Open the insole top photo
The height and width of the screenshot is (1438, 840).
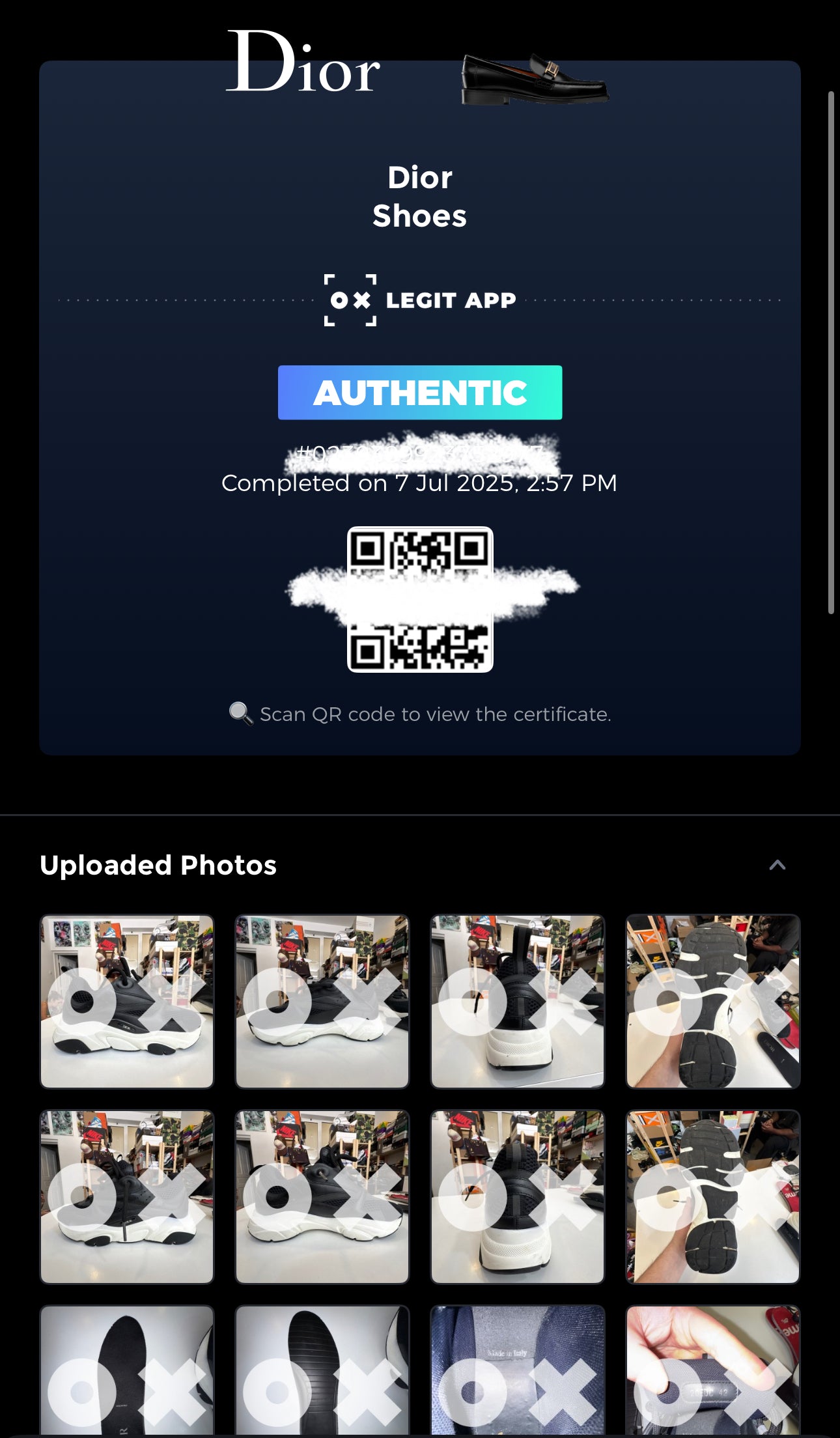tap(127, 1371)
